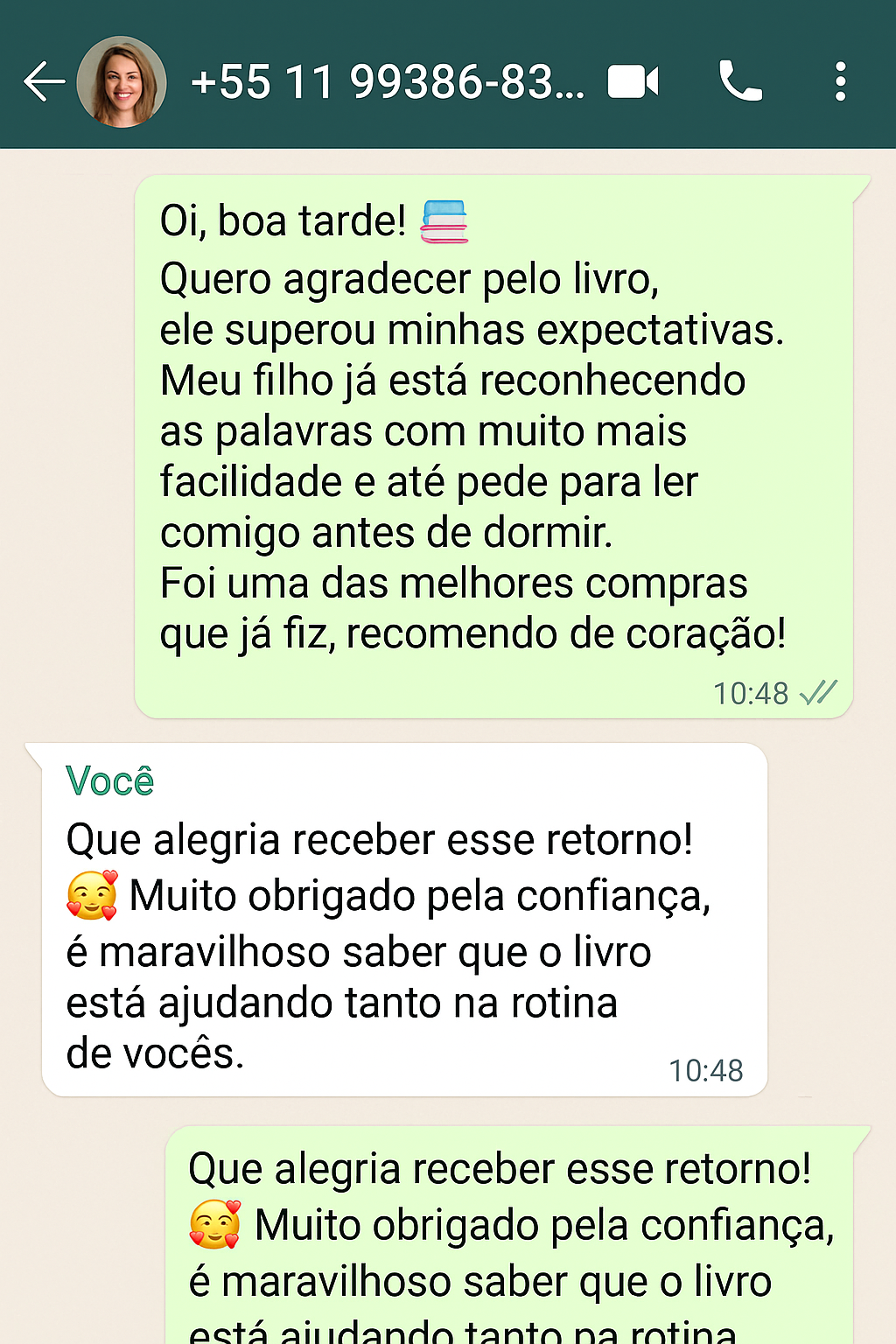This screenshot has height=1344, width=896.
Task: Go back to the chat list
Action: coord(44,82)
